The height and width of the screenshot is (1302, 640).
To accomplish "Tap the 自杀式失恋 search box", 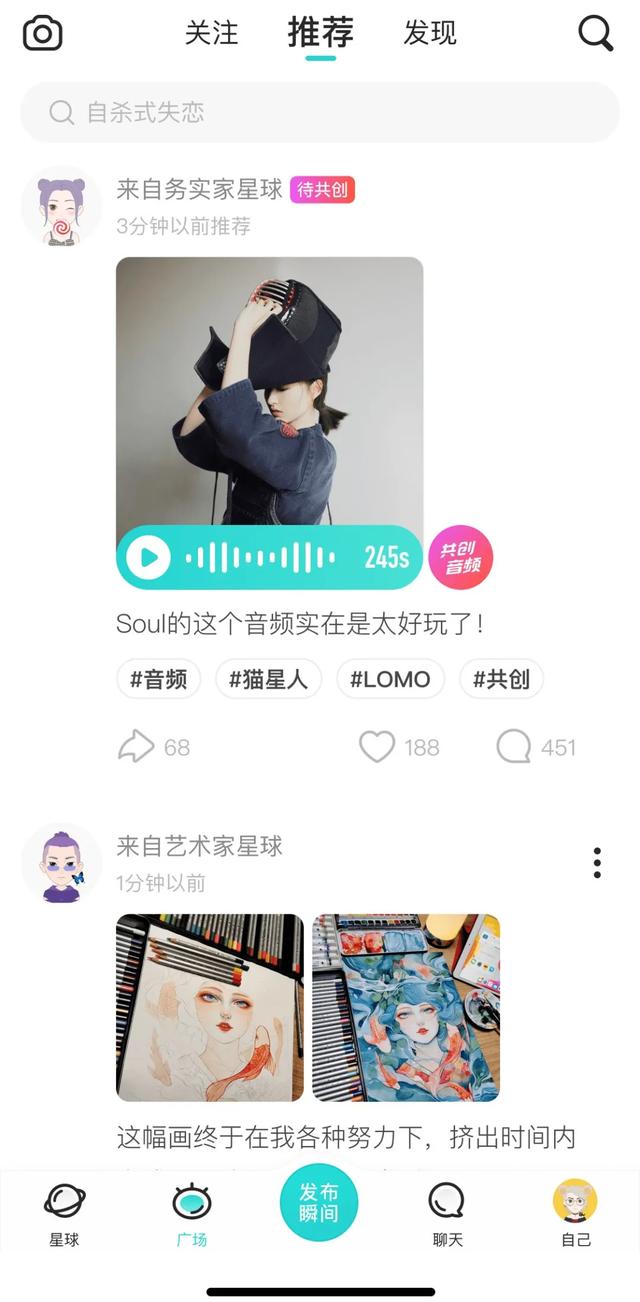I will (x=320, y=112).
